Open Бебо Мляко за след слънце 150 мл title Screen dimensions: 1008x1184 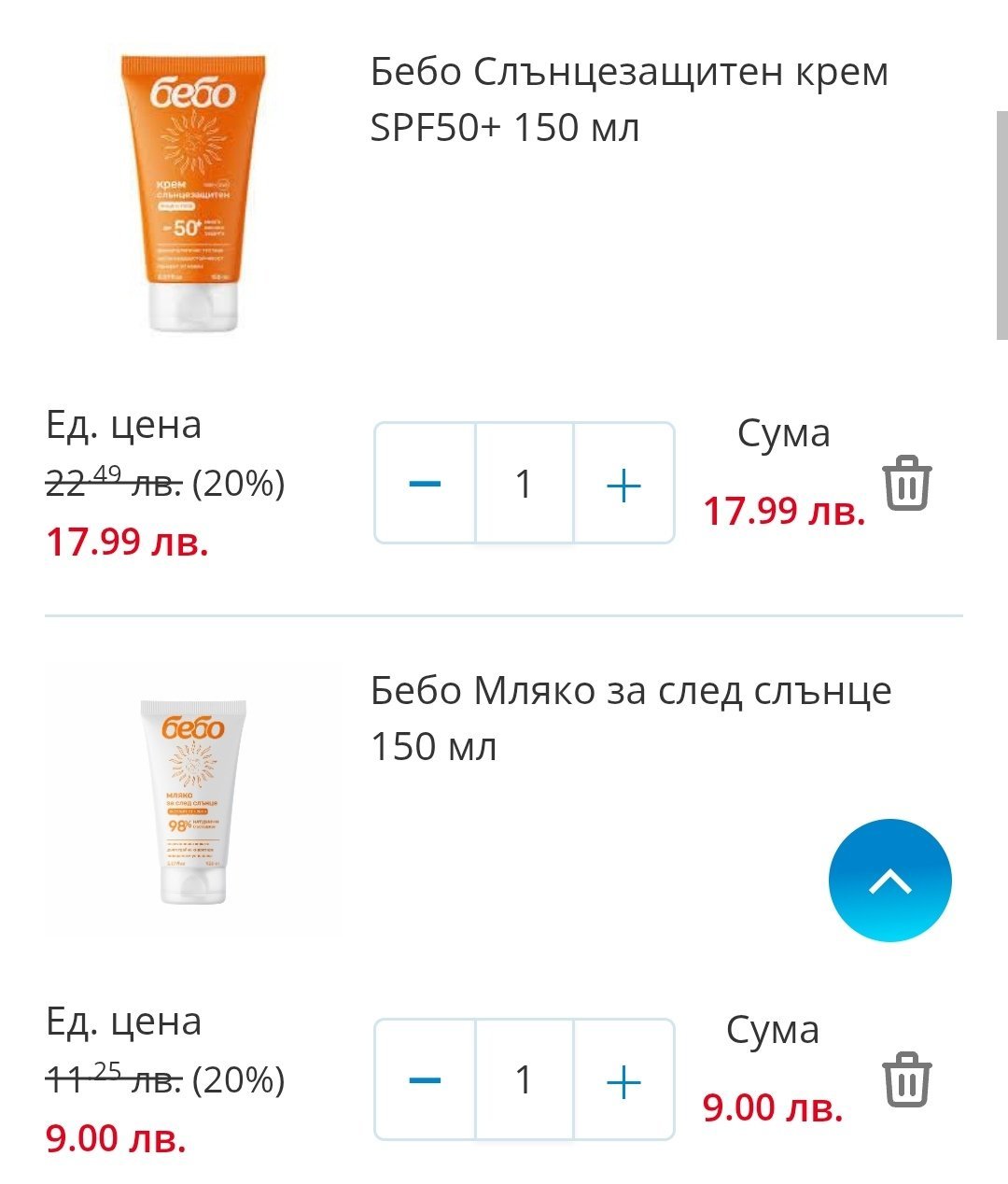click(x=630, y=718)
